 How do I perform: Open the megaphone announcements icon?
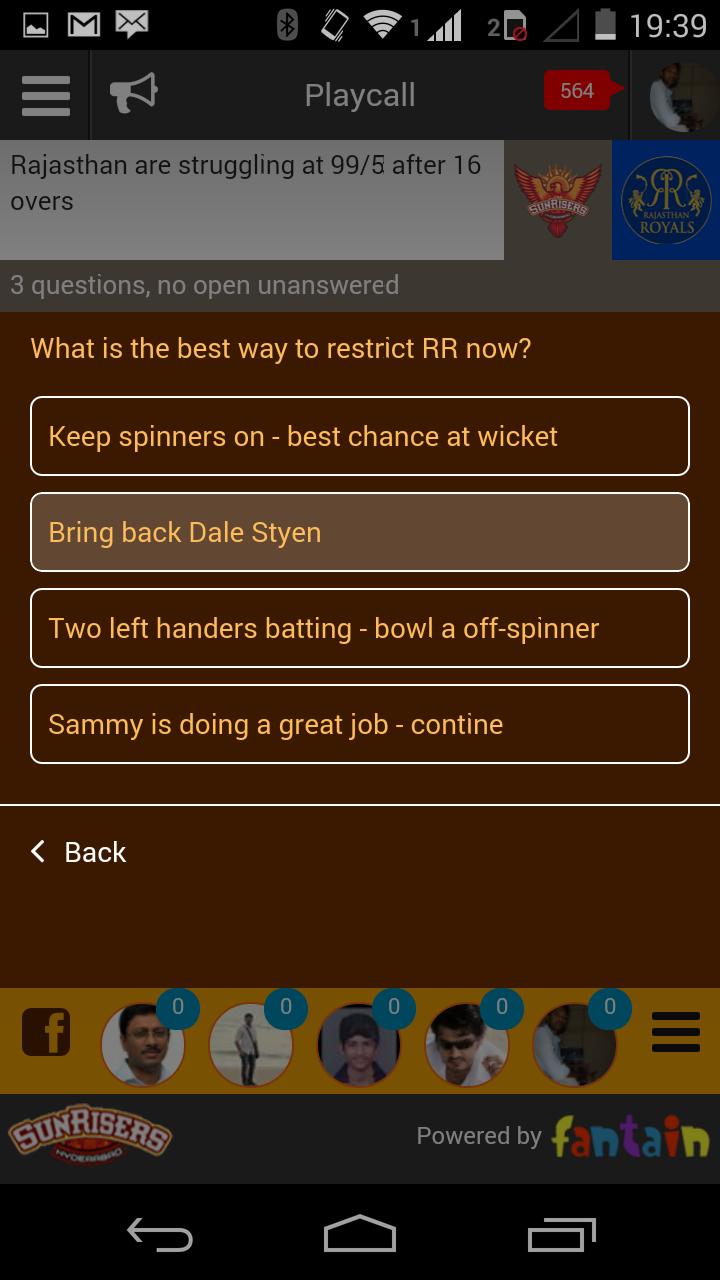coord(134,95)
